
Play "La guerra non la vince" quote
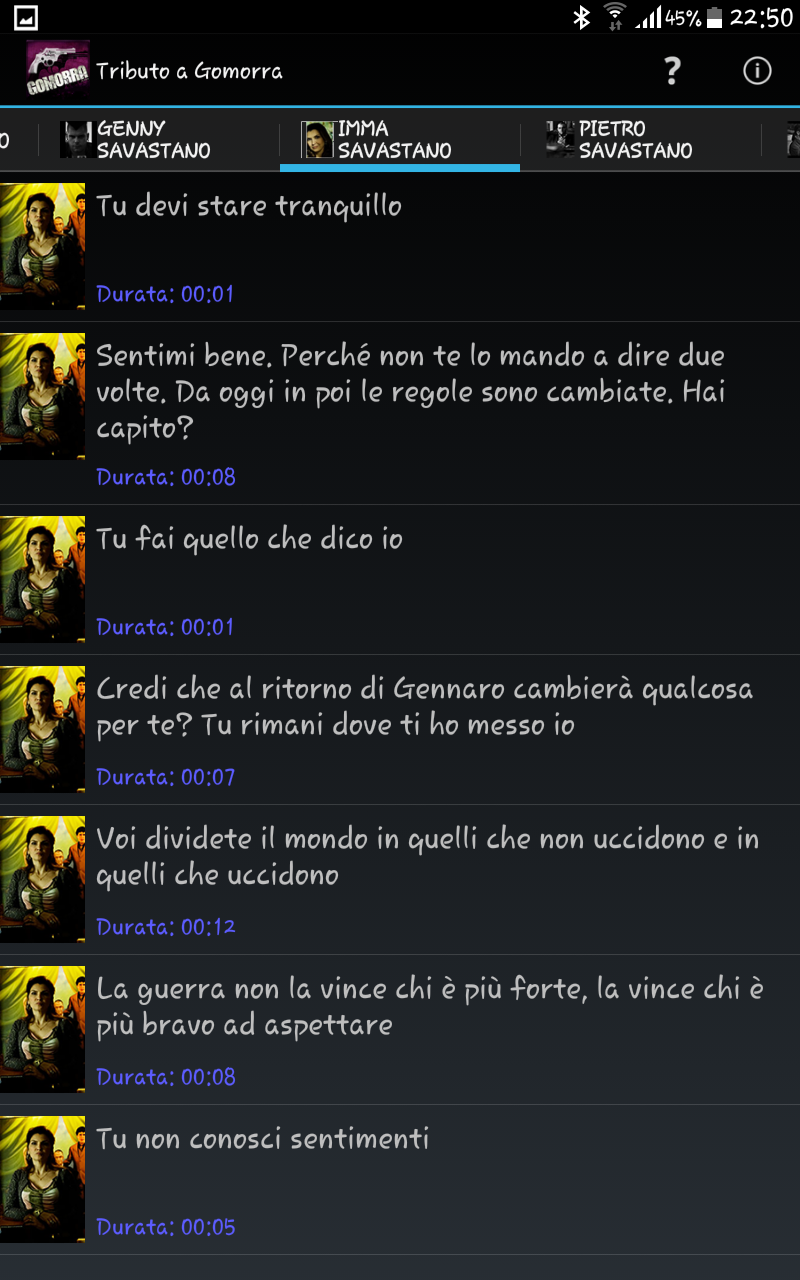point(400,1029)
